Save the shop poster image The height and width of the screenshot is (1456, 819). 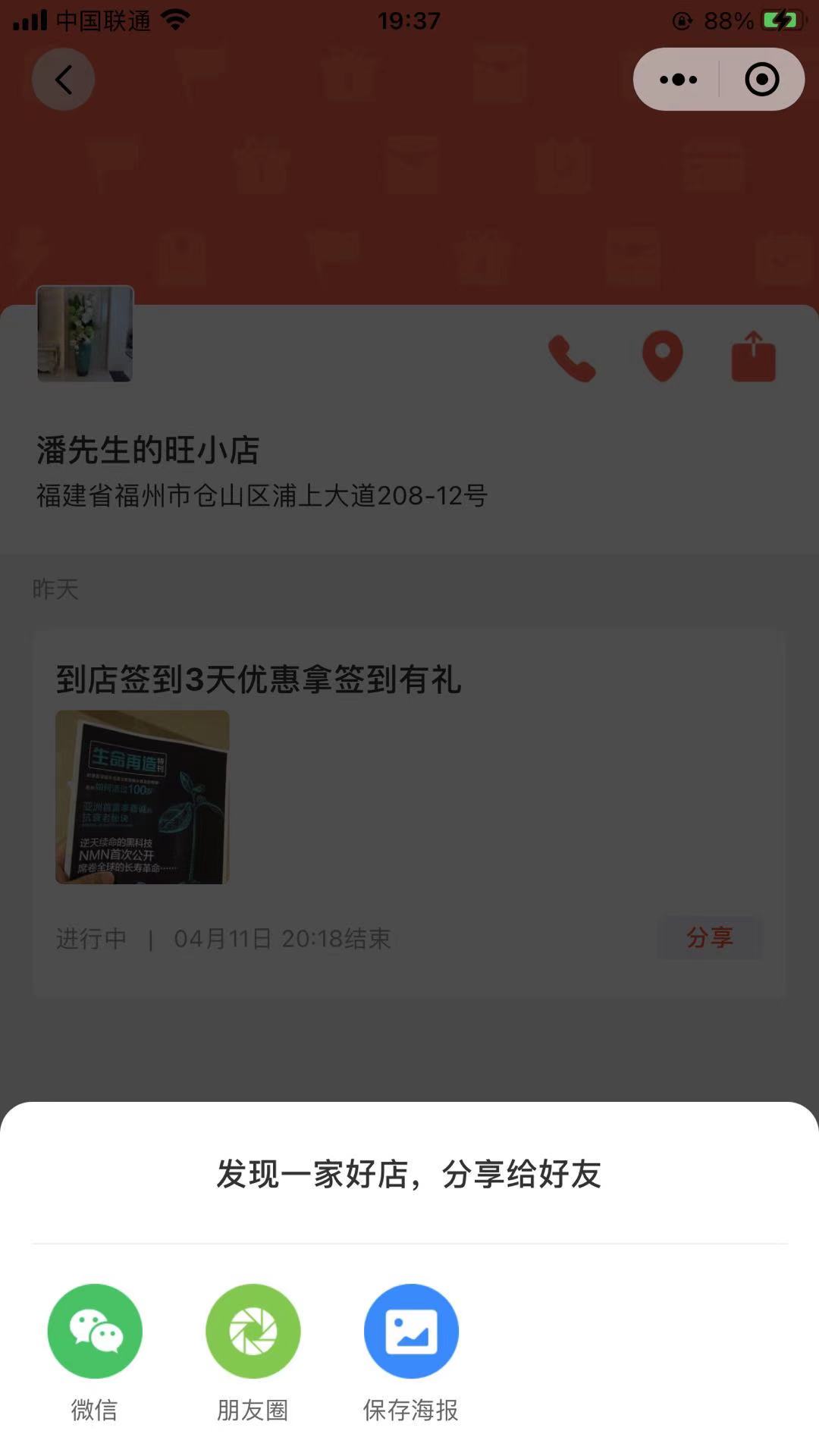pos(411,1331)
